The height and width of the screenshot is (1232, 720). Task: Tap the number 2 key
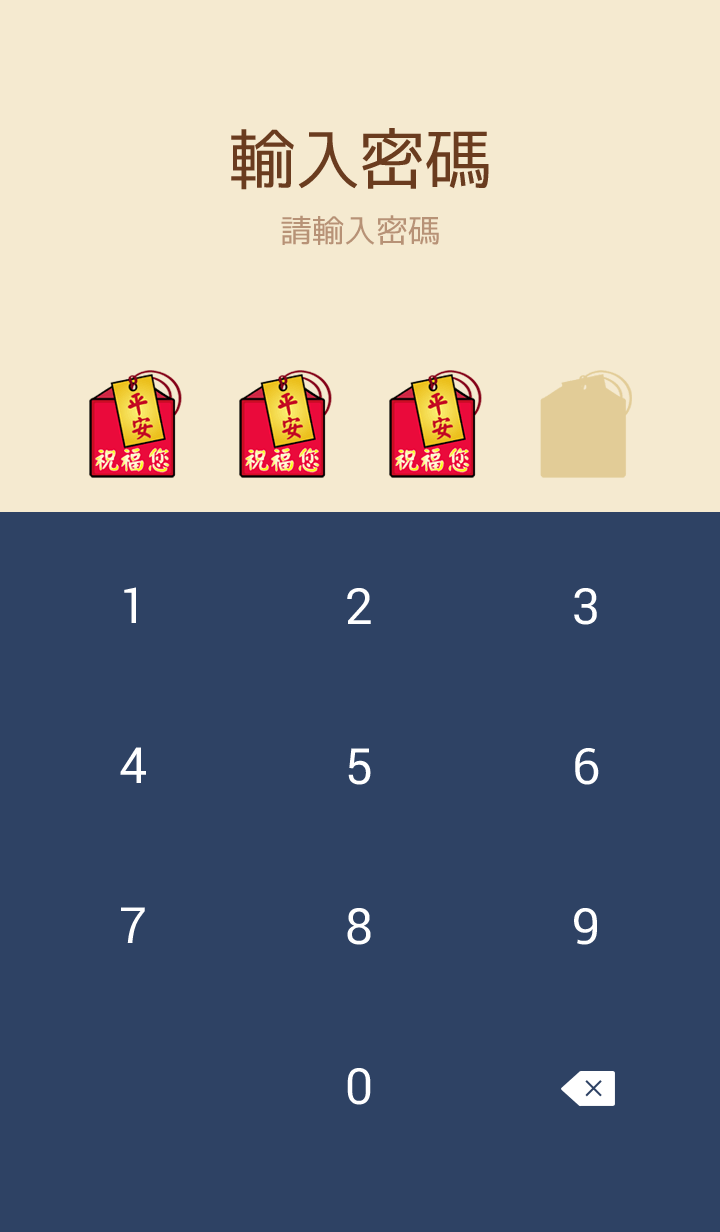[x=359, y=607]
